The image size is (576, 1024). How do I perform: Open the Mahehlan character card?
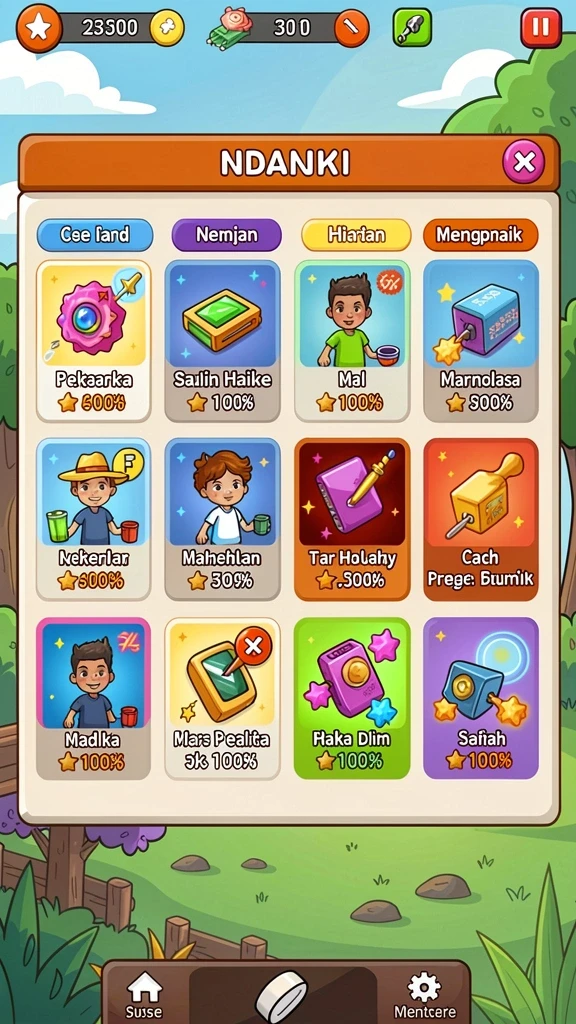click(x=223, y=519)
